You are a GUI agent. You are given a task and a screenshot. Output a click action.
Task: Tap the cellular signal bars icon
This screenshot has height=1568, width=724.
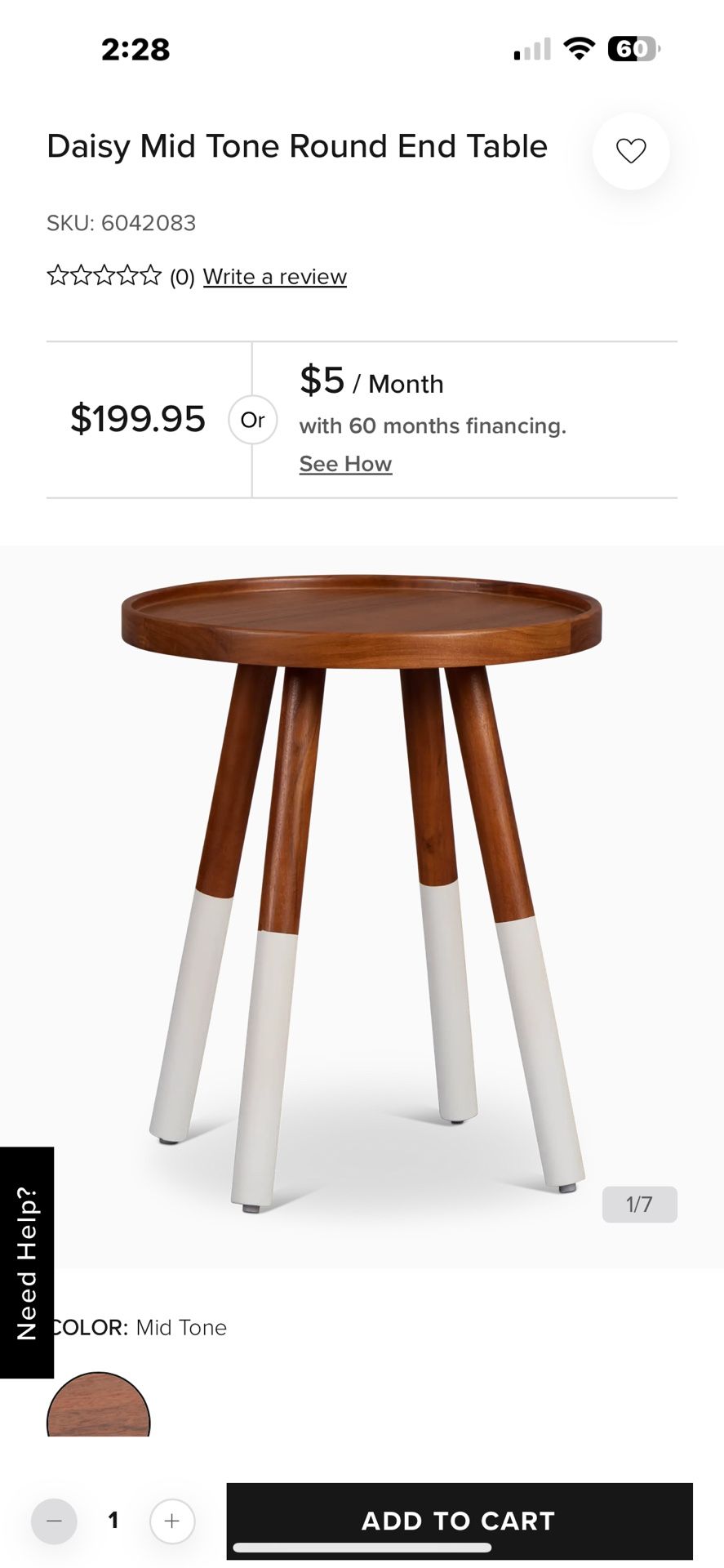pos(531,49)
